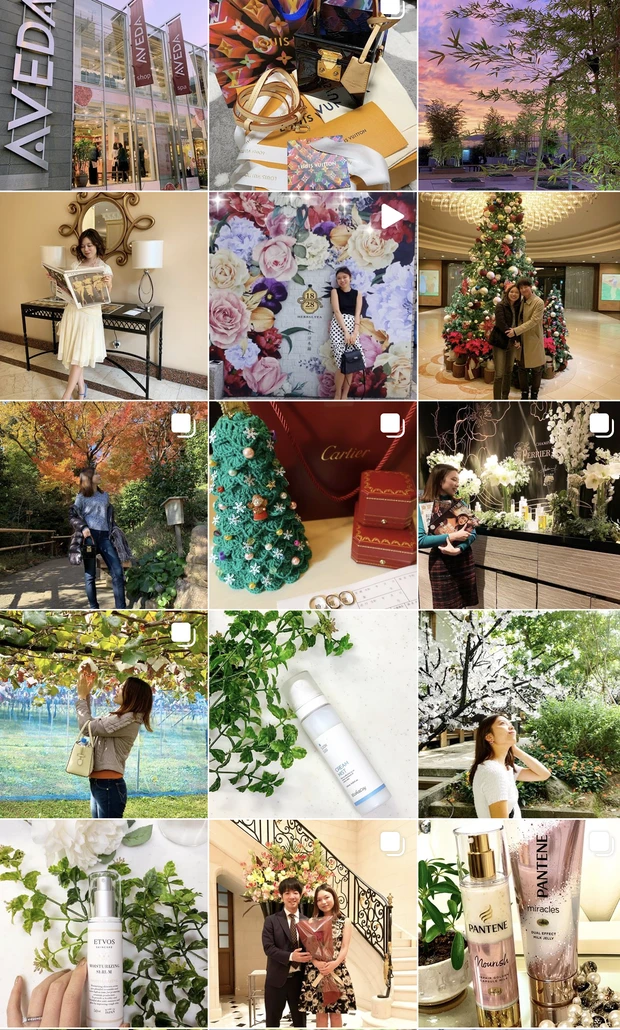Open the Louis Vuitton gift box post
This screenshot has height=1030, width=620.
tap(312, 94)
